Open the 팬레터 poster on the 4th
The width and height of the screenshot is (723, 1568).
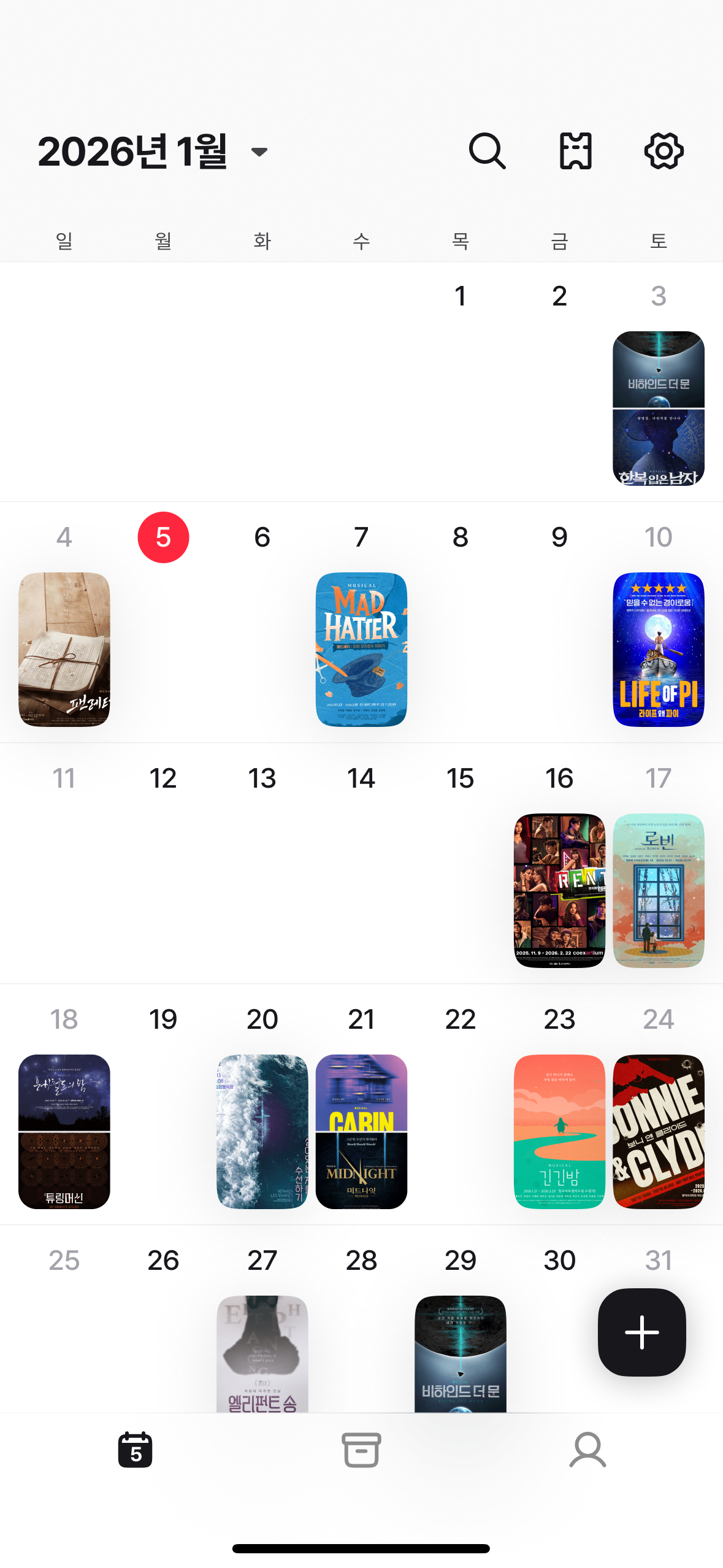(64, 650)
